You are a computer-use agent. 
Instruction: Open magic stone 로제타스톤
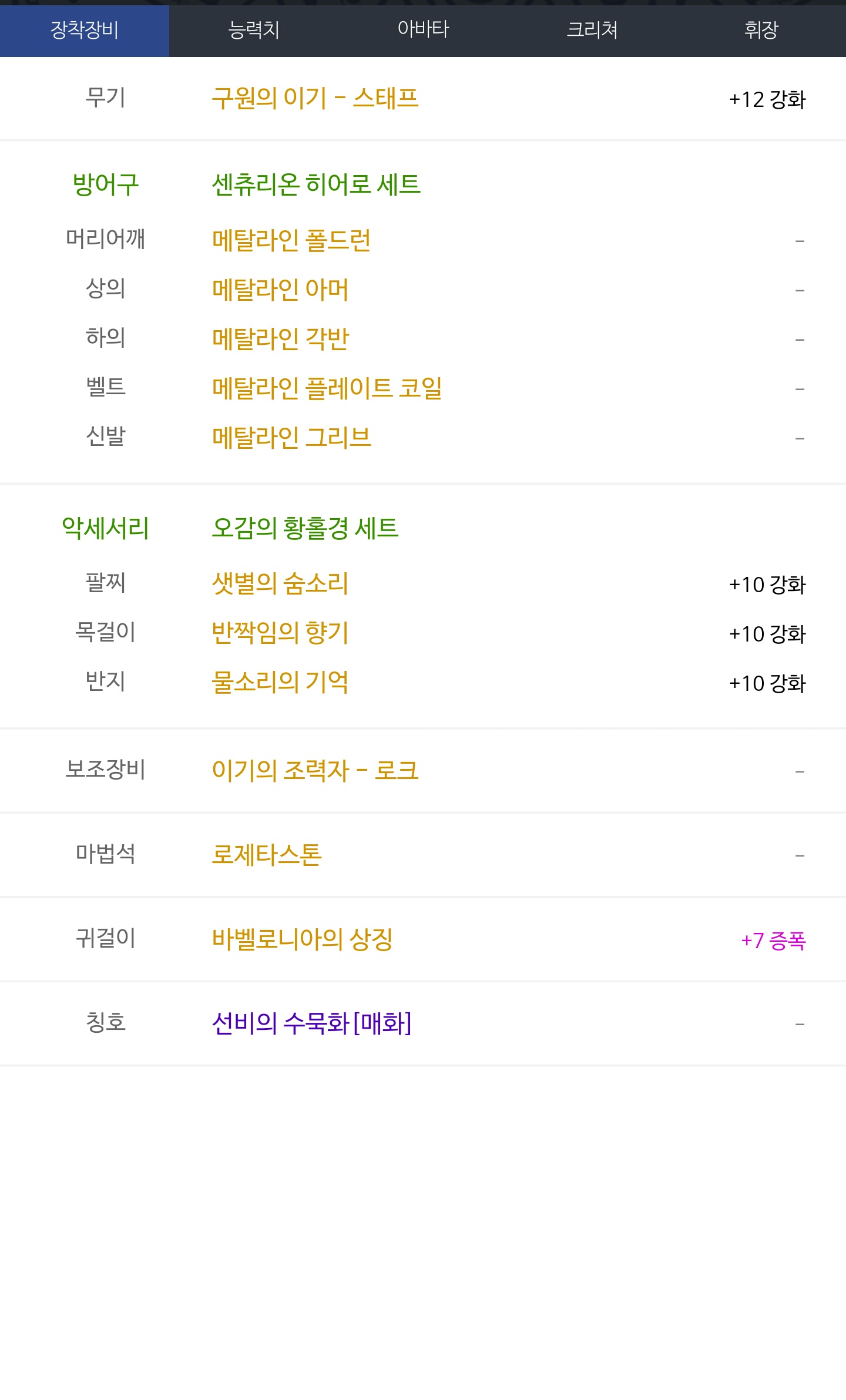(267, 855)
